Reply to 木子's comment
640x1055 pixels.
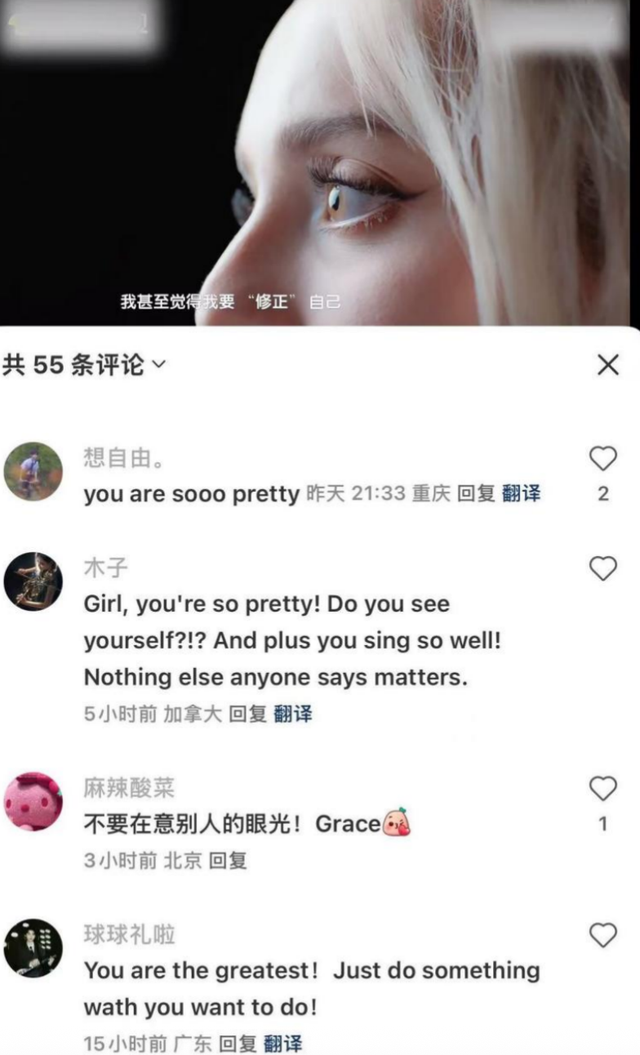pyautogui.click(x=248, y=714)
